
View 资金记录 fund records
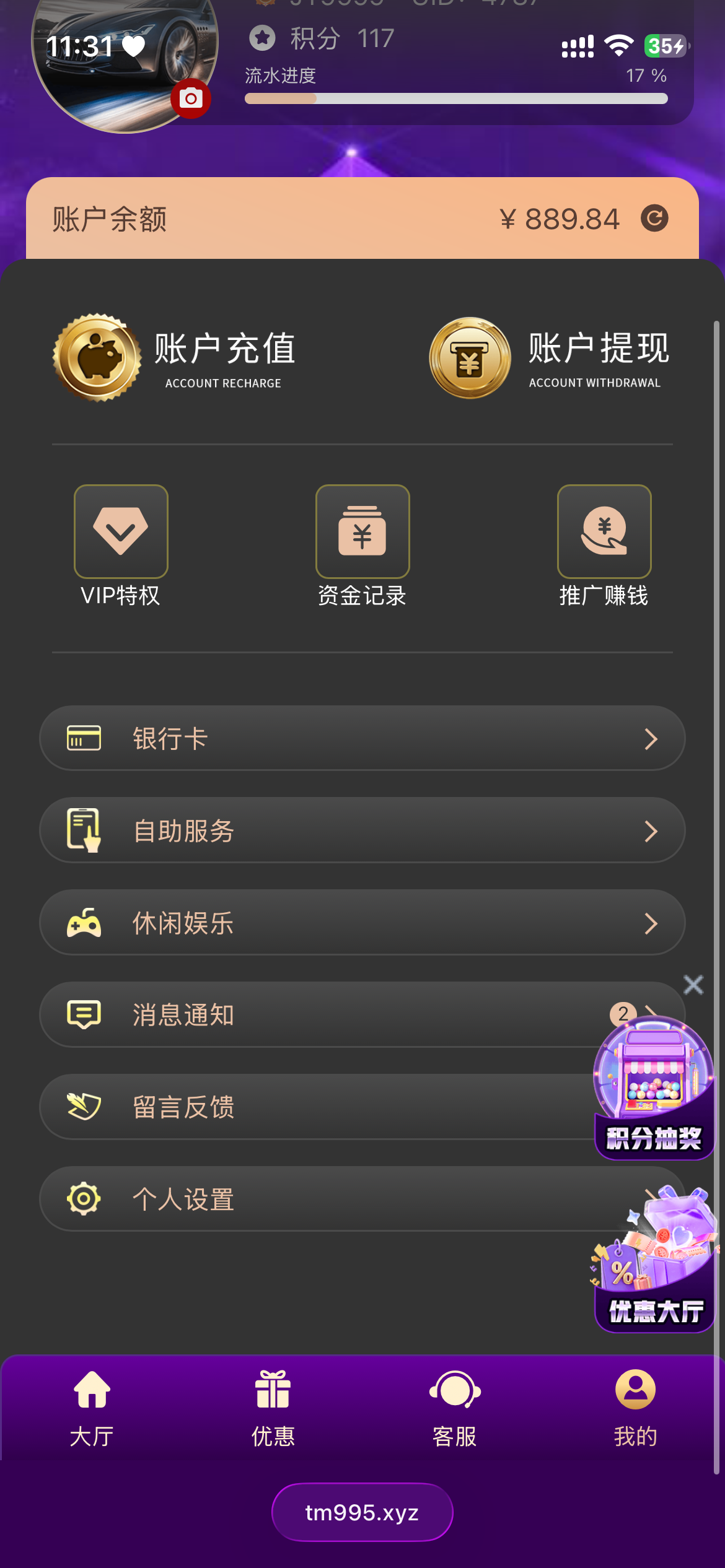(362, 545)
